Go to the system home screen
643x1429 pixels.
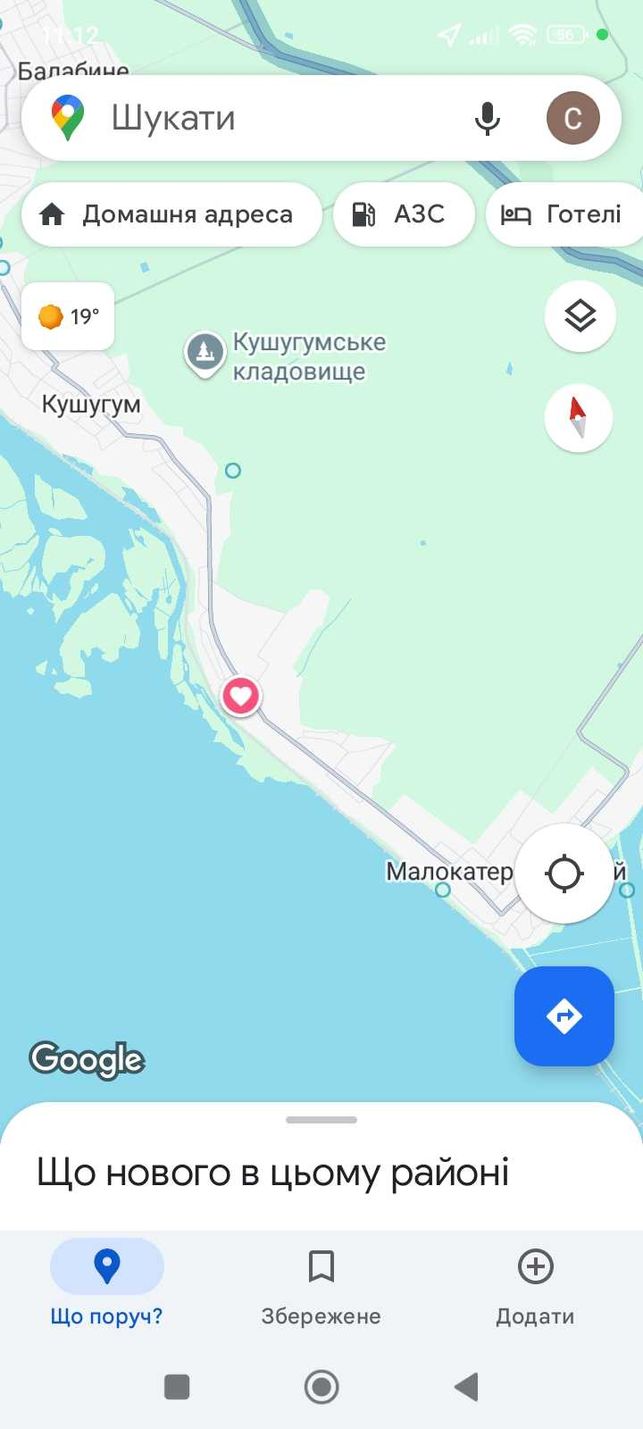tap(321, 1387)
